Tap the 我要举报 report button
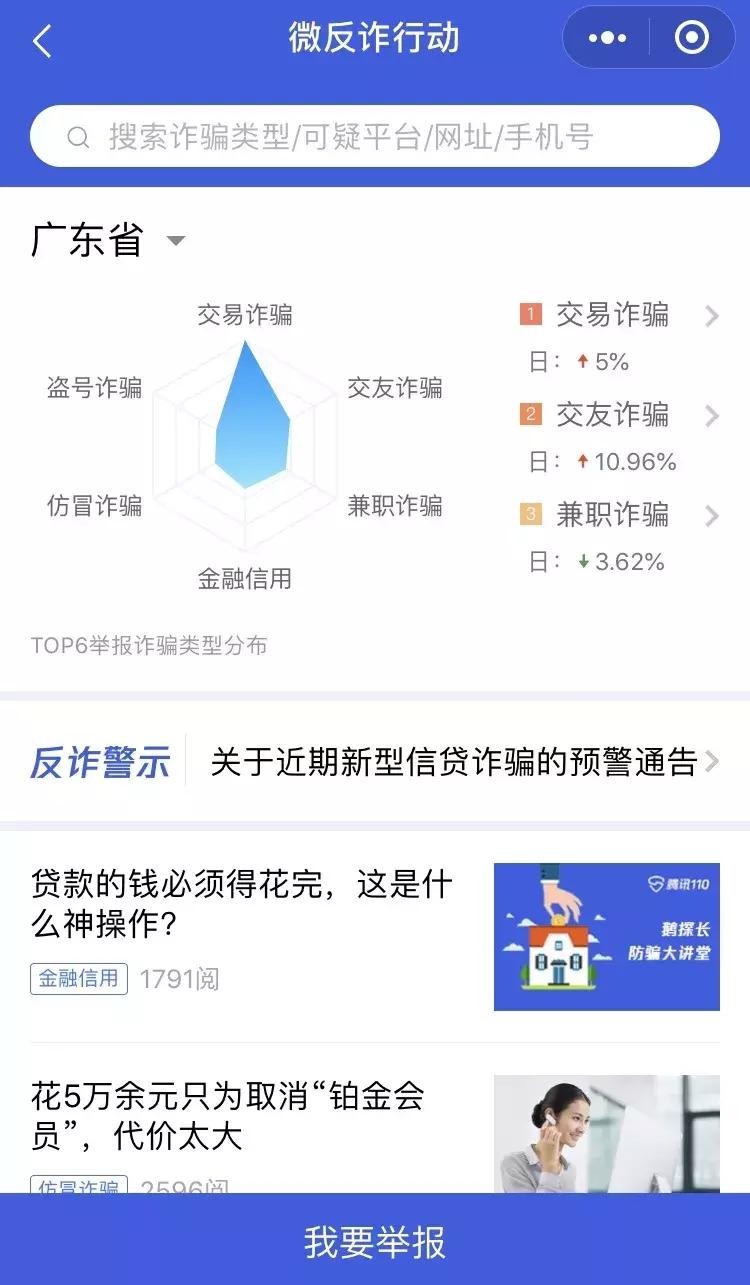 (x=375, y=1242)
